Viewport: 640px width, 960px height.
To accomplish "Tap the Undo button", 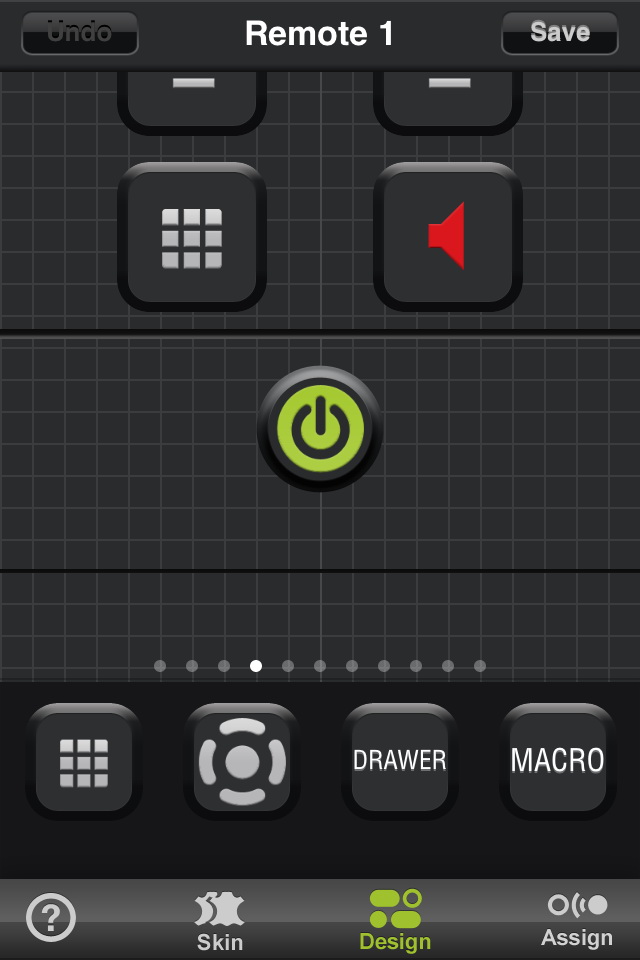I will tap(80, 33).
